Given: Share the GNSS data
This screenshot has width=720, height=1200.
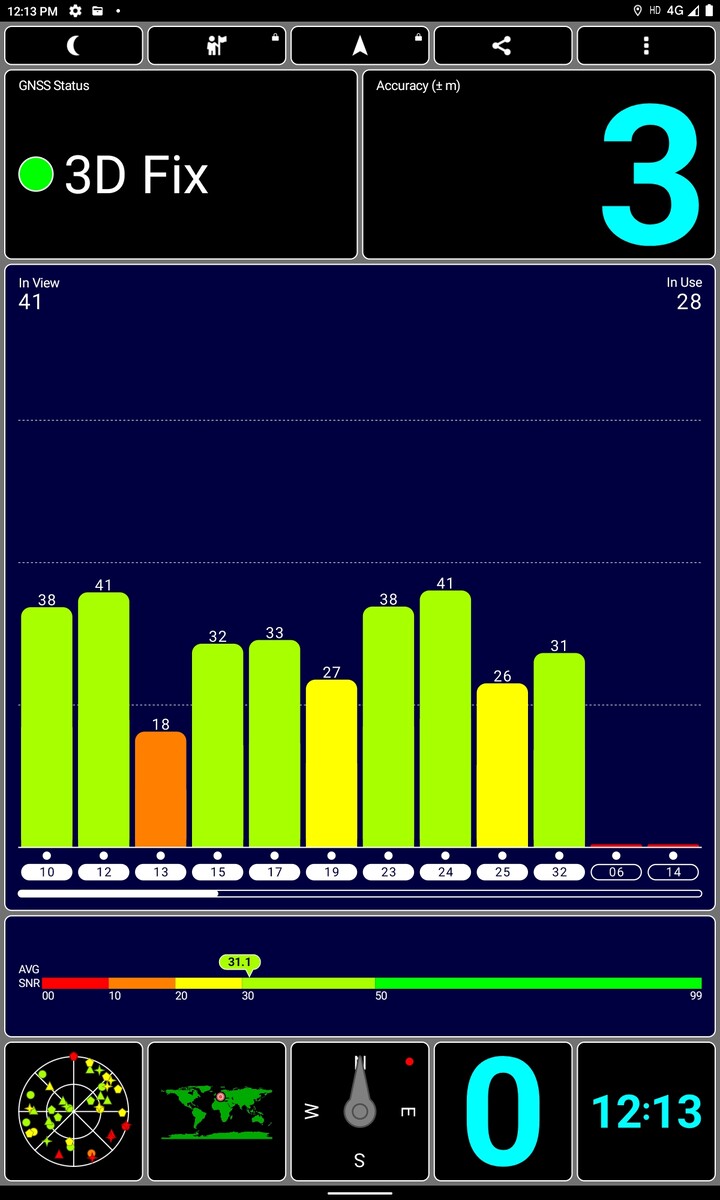Looking at the screenshot, I should click(x=503, y=46).
